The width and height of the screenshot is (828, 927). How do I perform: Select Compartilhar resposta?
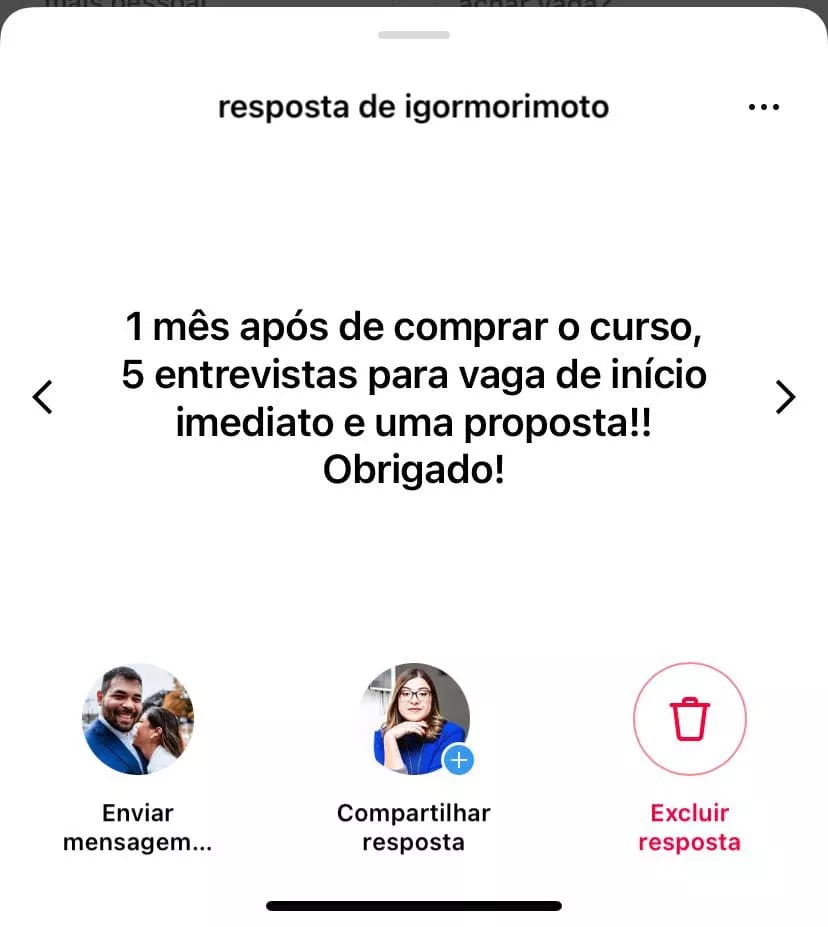coord(414,719)
